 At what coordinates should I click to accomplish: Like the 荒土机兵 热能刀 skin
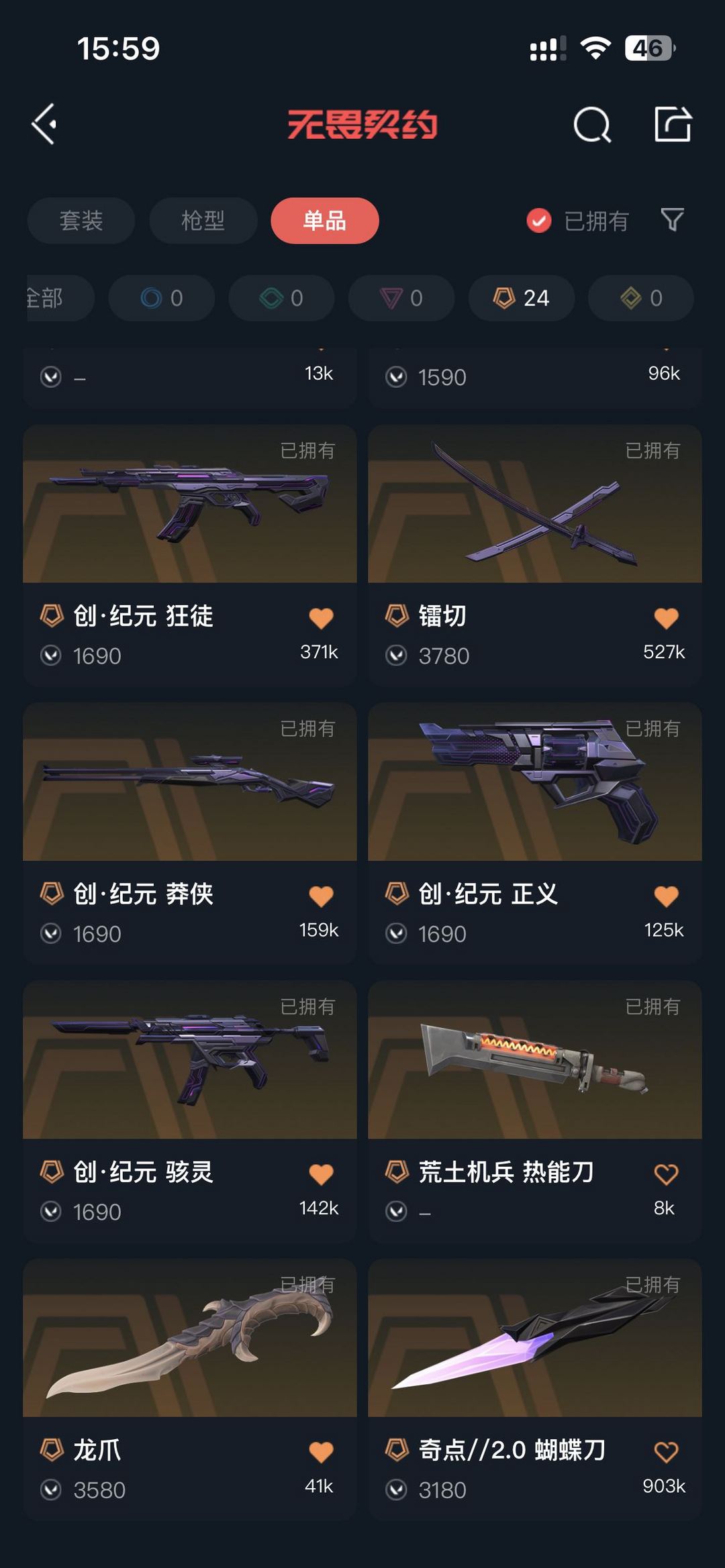(666, 1175)
